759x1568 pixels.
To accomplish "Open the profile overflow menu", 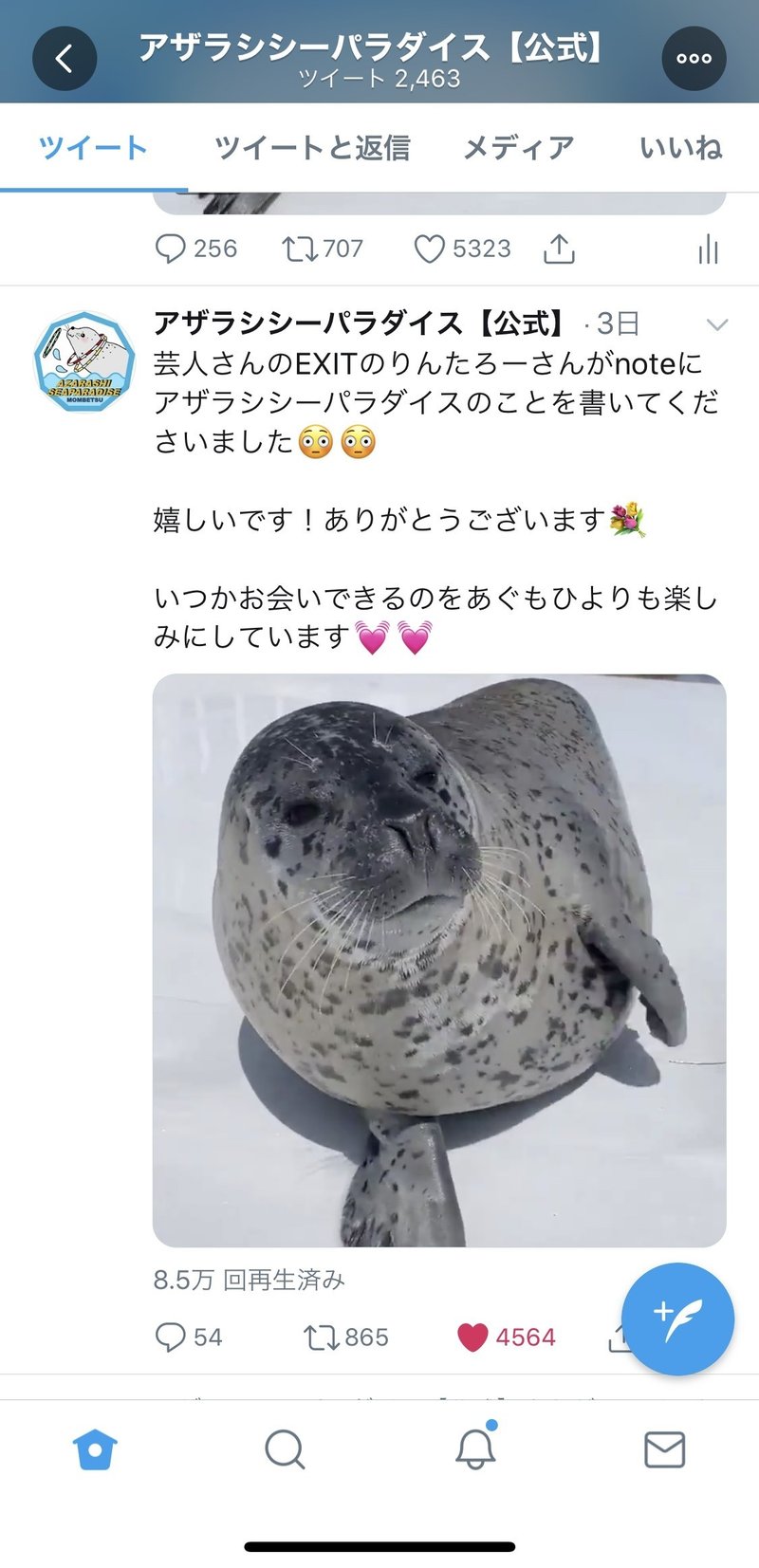I will pos(694,59).
